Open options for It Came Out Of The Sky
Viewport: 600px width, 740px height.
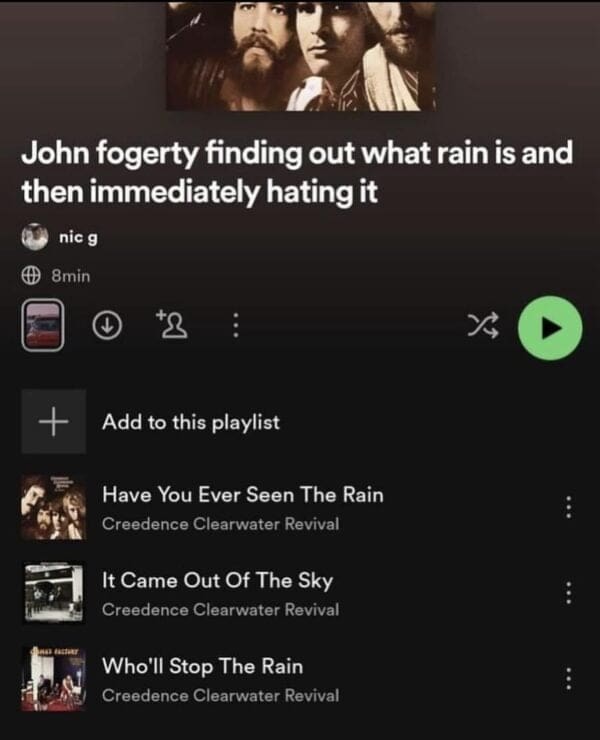[x=568, y=593]
